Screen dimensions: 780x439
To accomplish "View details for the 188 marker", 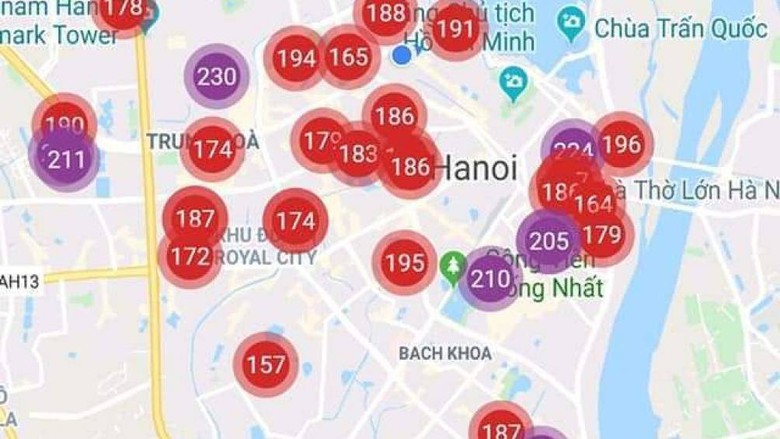I will tap(386, 14).
